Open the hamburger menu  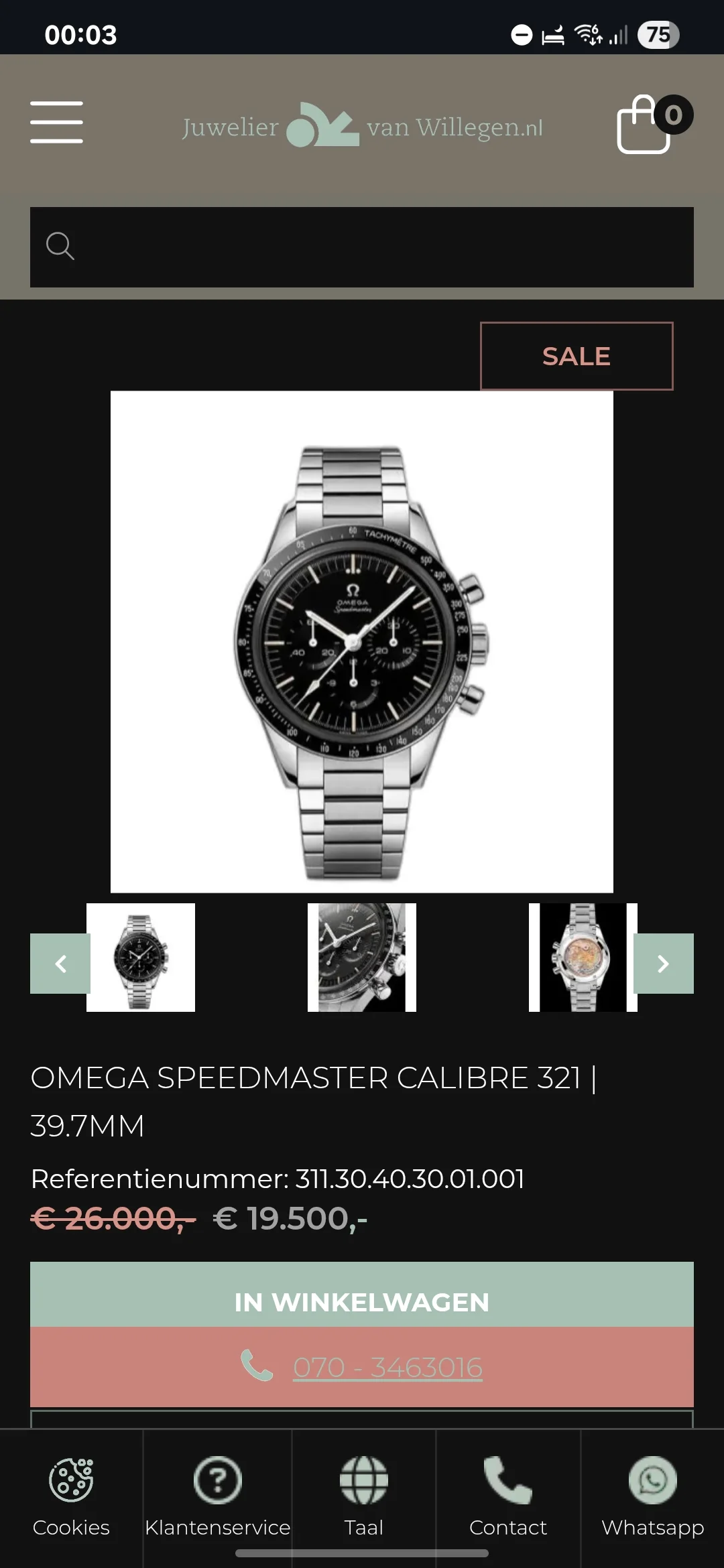(x=56, y=122)
